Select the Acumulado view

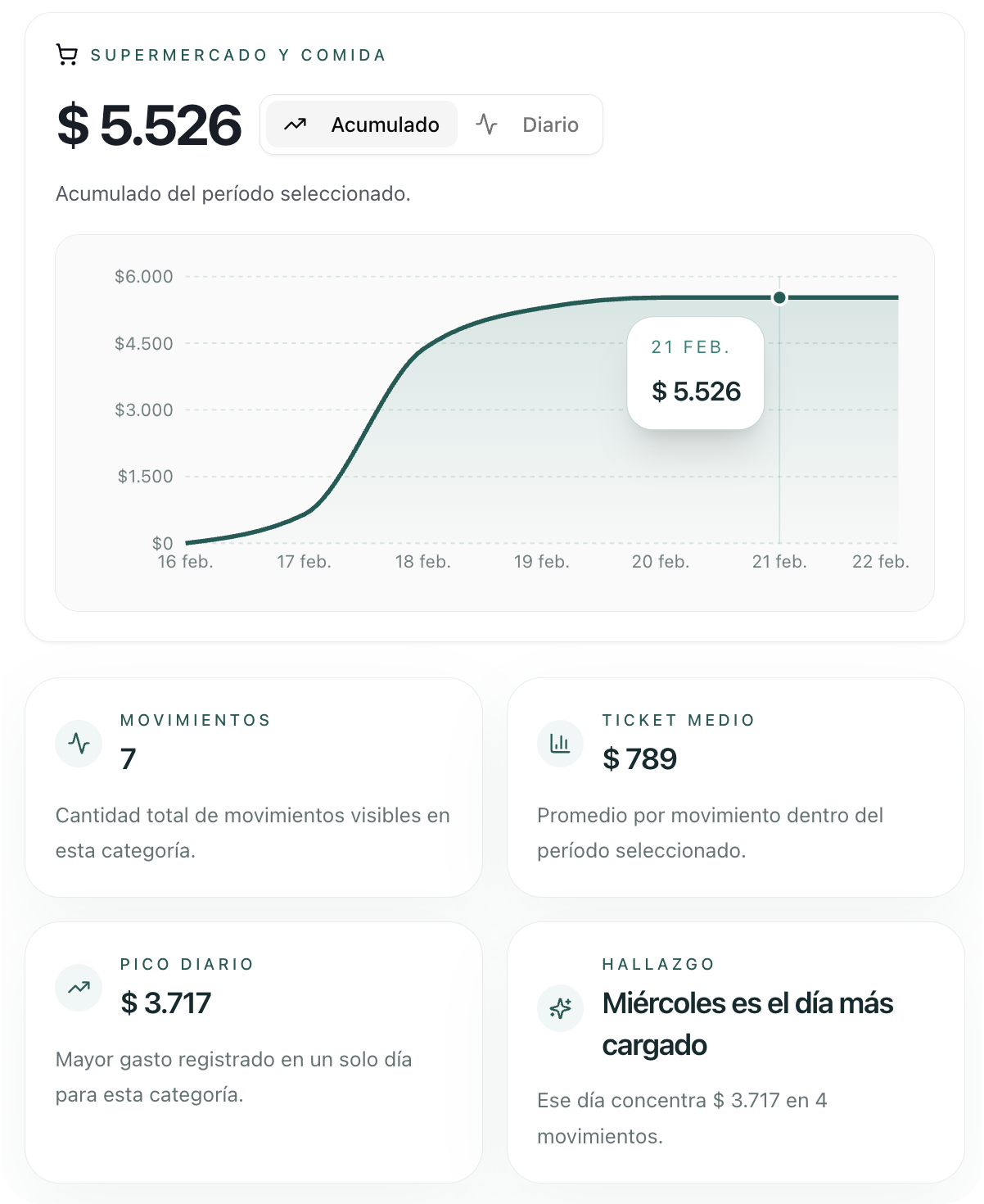click(x=362, y=124)
